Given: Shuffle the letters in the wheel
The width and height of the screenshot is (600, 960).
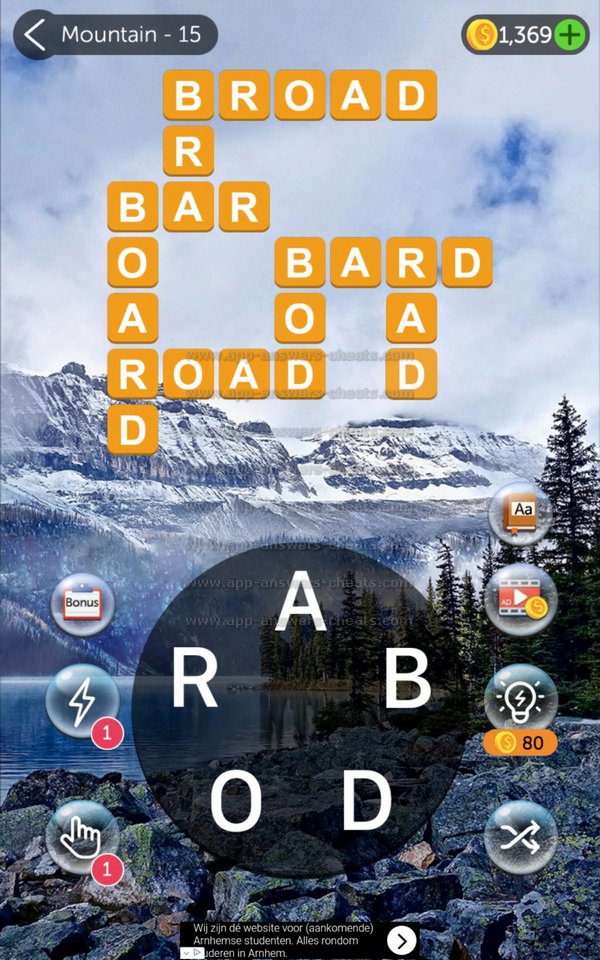Looking at the screenshot, I should point(520,836).
